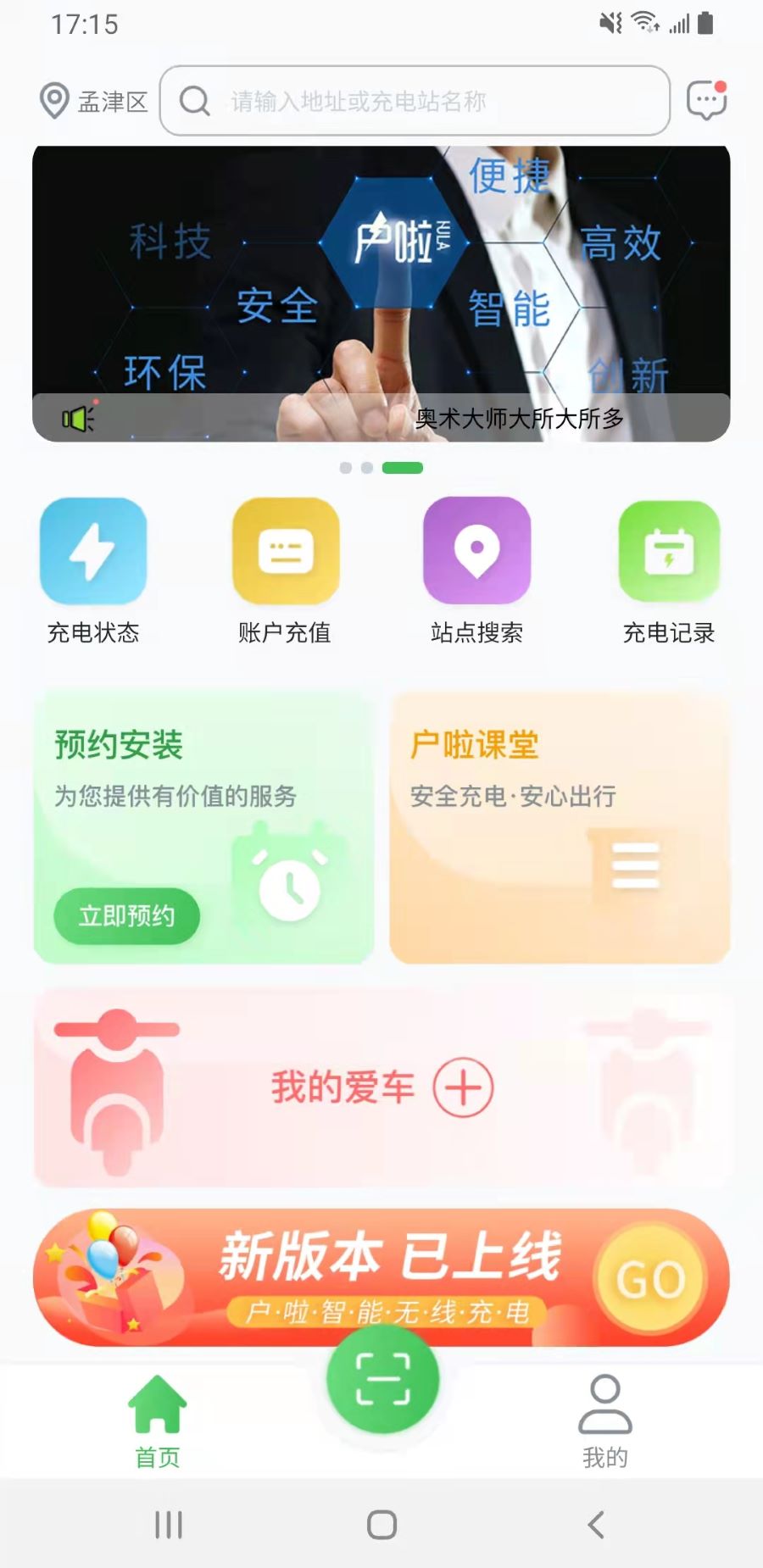
Task: Switch to the first carousel slide indicator
Action: pos(346,467)
